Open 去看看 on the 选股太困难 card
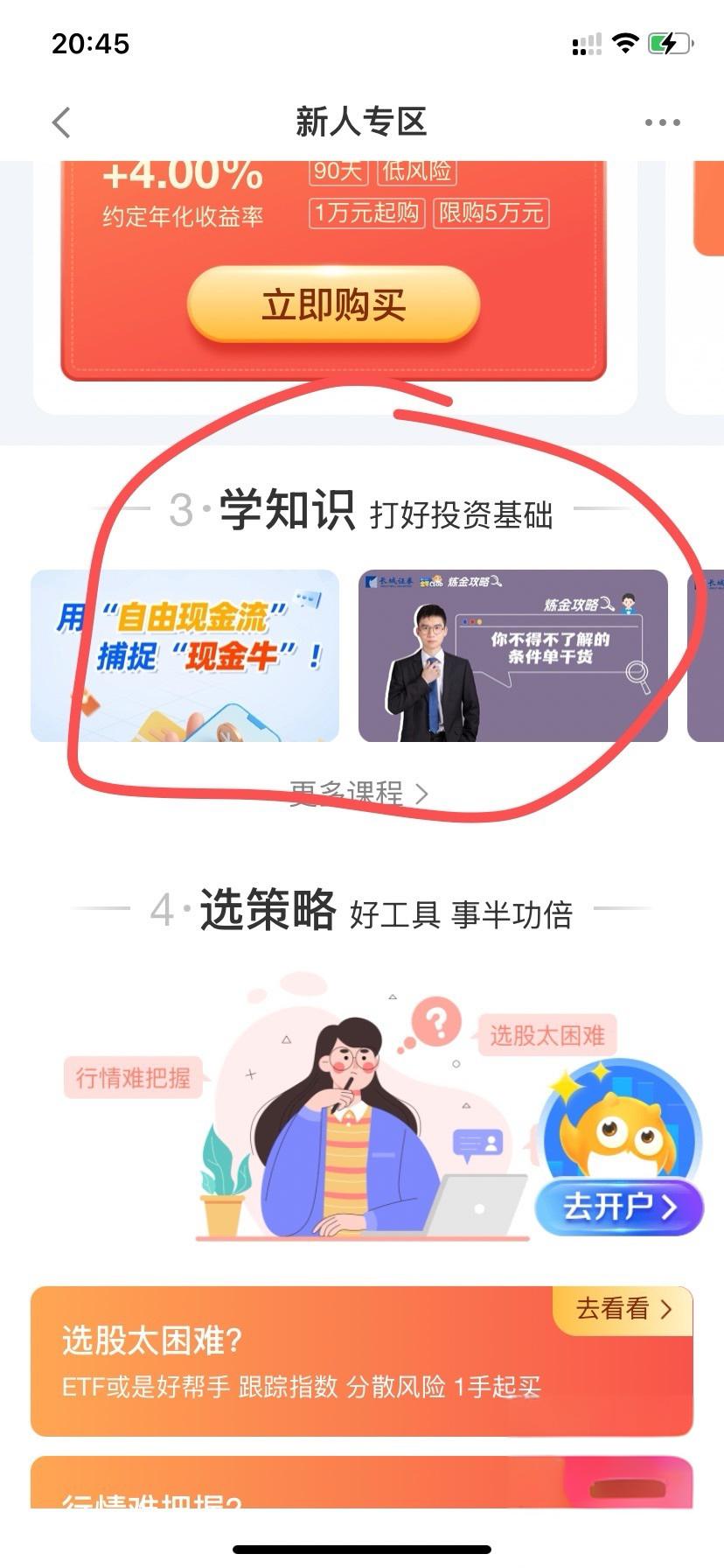Image resolution: width=724 pixels, height=1568 pixels. 623,1309
